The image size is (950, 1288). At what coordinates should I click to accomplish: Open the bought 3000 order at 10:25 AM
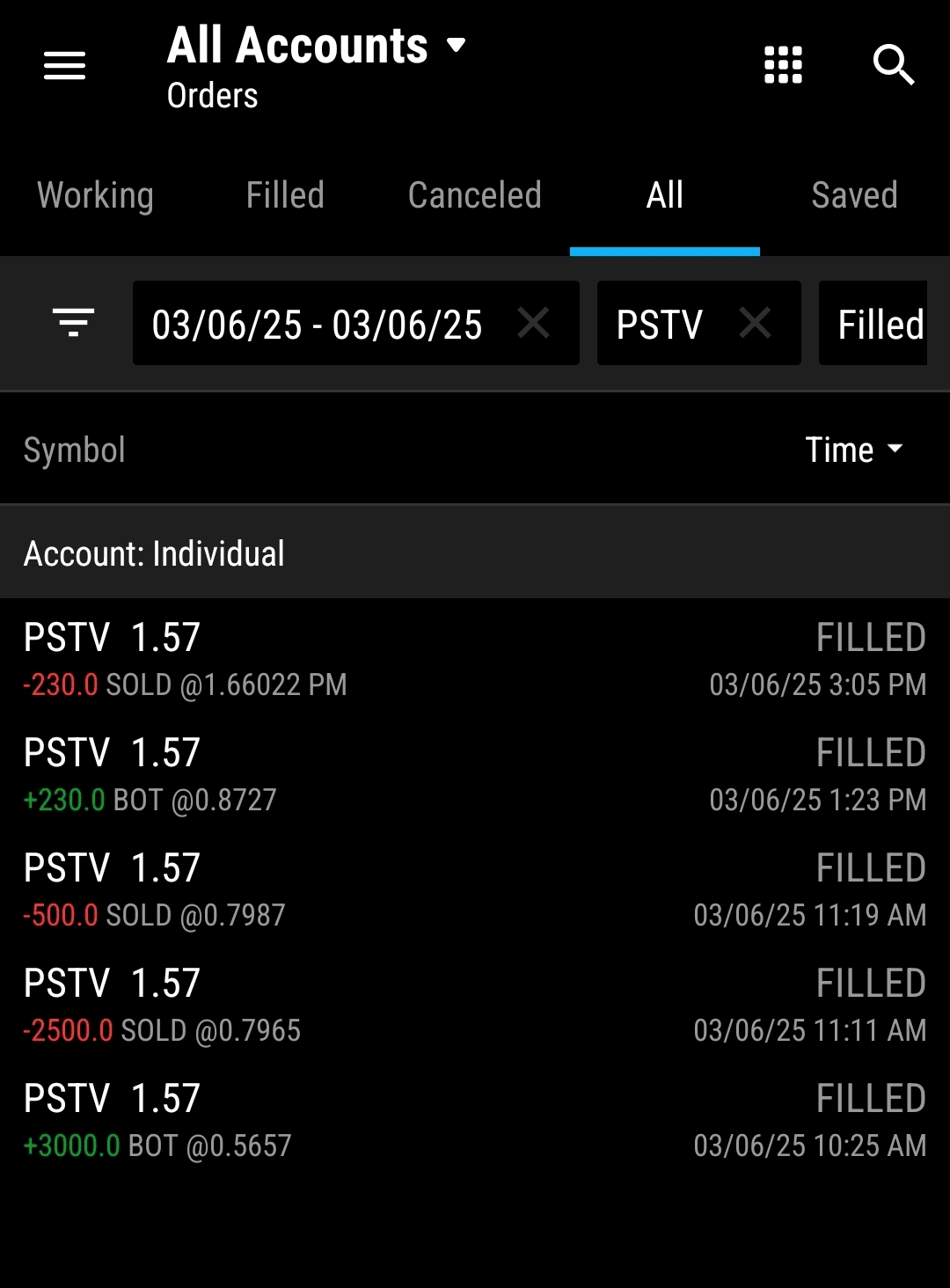pyautogui.click(x=475, y=1120)
